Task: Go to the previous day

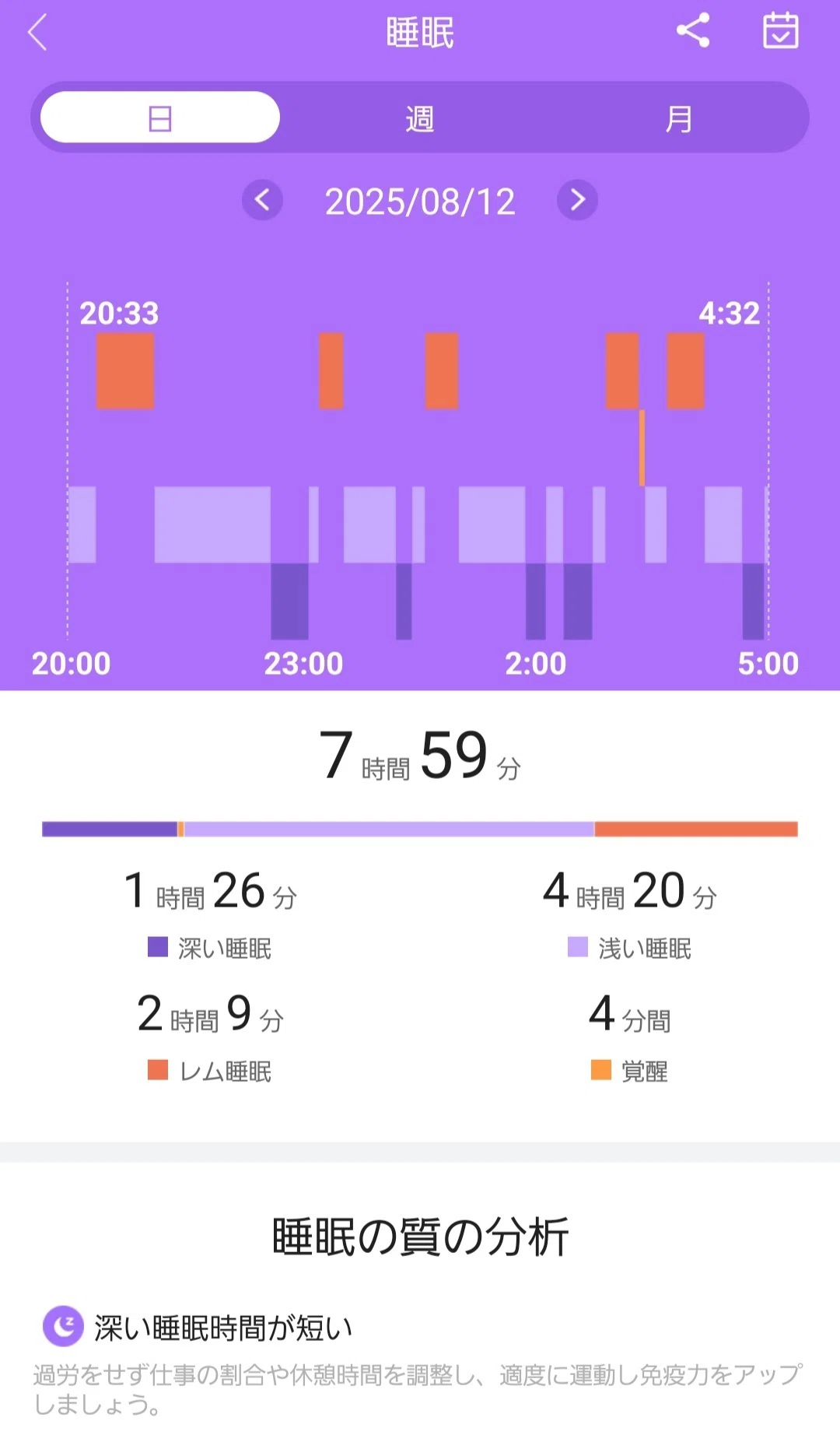Action: point(262,200)
